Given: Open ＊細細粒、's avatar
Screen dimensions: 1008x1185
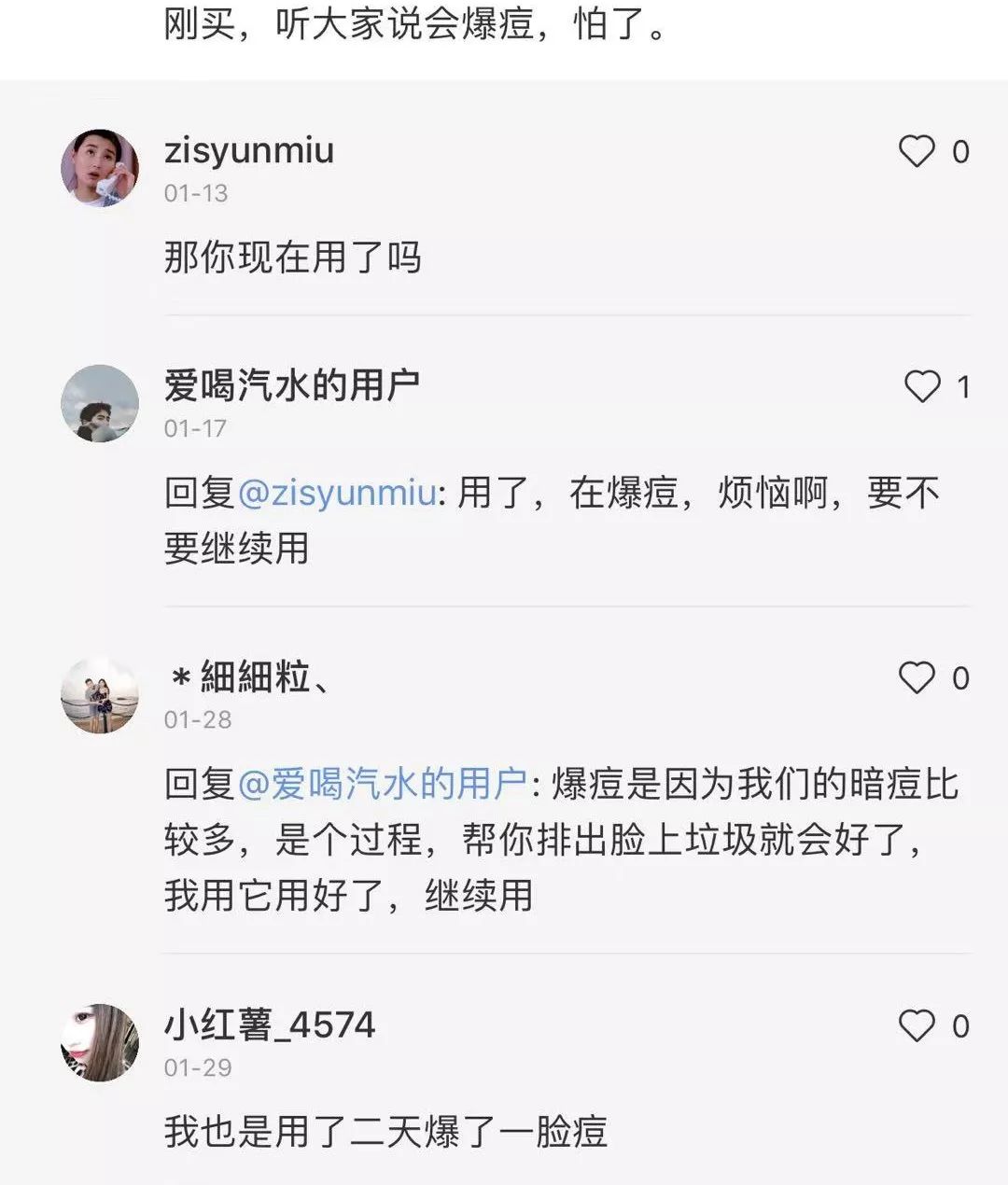Looking at the screenshot, I should 100,695.
